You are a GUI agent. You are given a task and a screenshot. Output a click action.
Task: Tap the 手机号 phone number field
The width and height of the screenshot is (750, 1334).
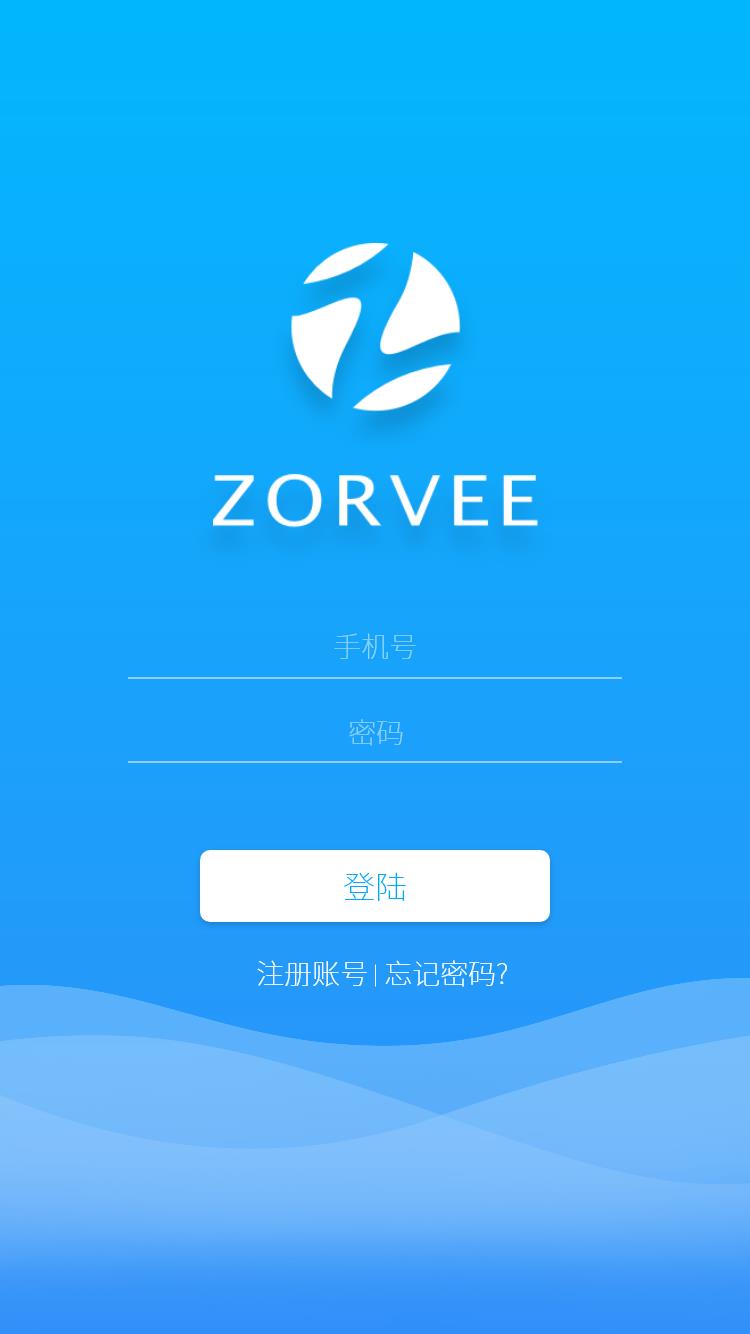[375, 647]
